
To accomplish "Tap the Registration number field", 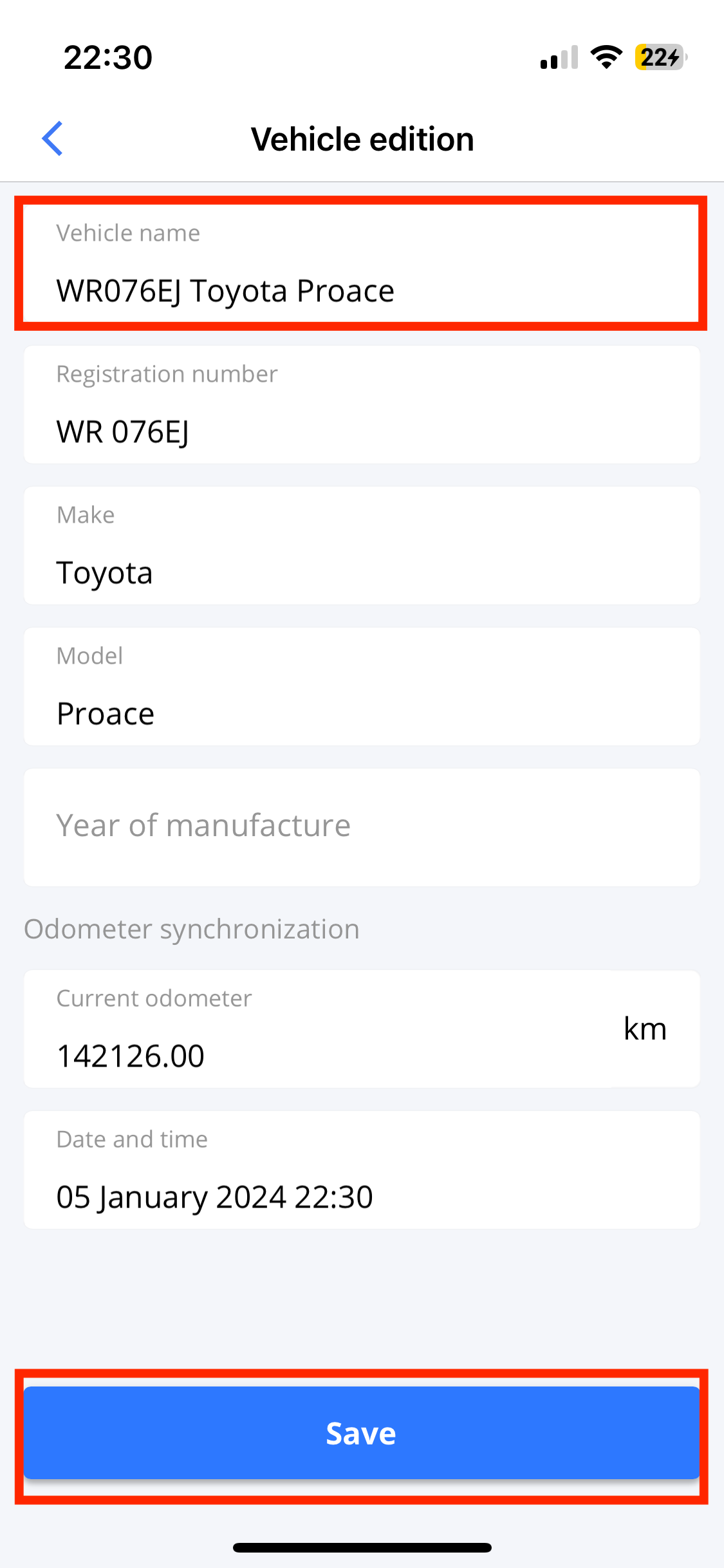I will tap(362, 404).
